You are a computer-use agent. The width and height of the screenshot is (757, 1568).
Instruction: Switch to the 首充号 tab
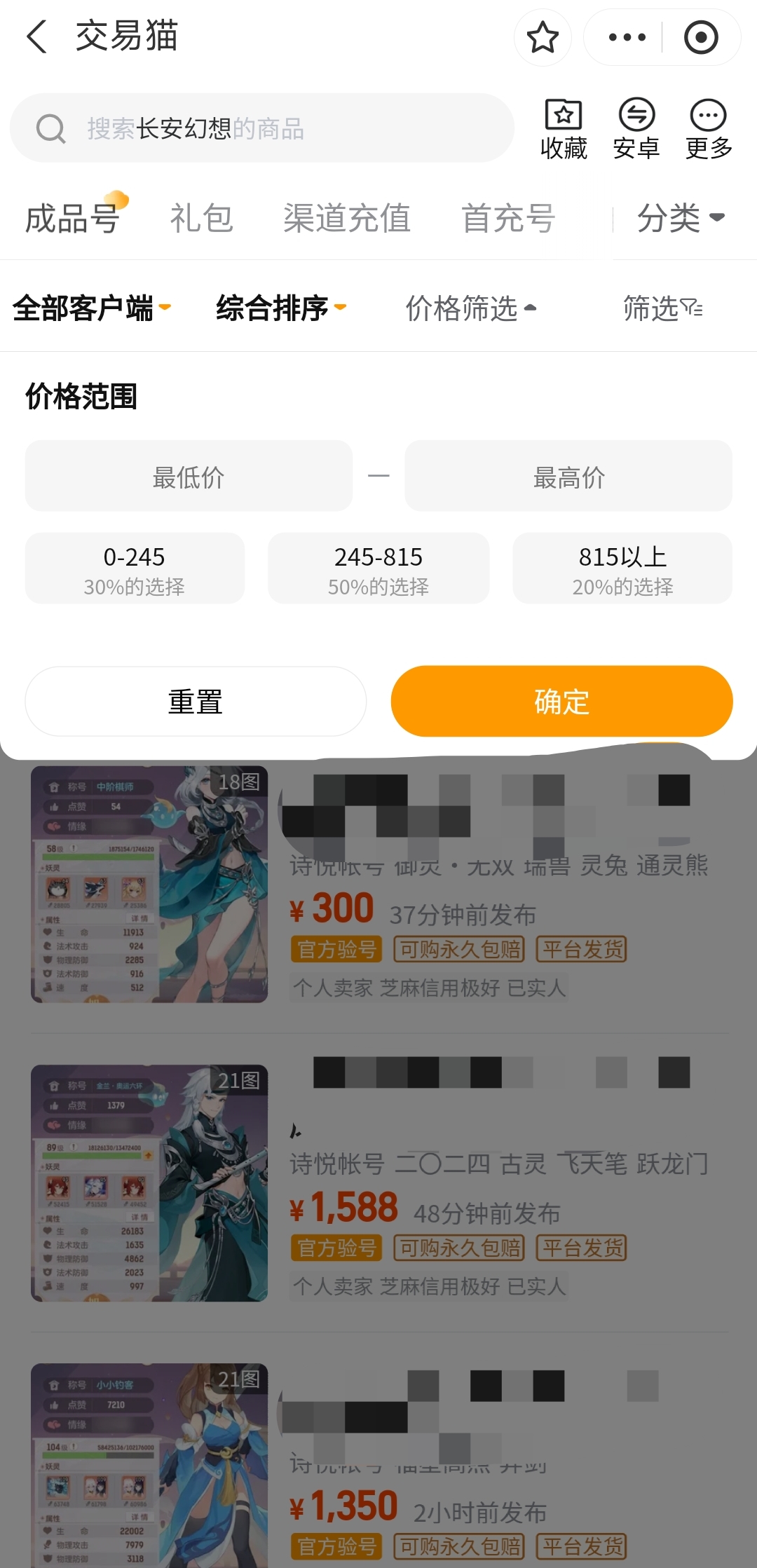[508, 218]
